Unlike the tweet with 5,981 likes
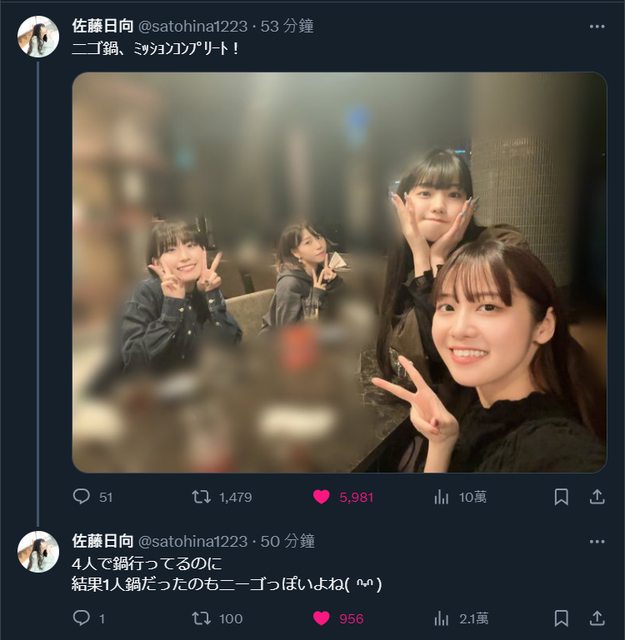This screenshot has height=640, width=625. [322, 496]
